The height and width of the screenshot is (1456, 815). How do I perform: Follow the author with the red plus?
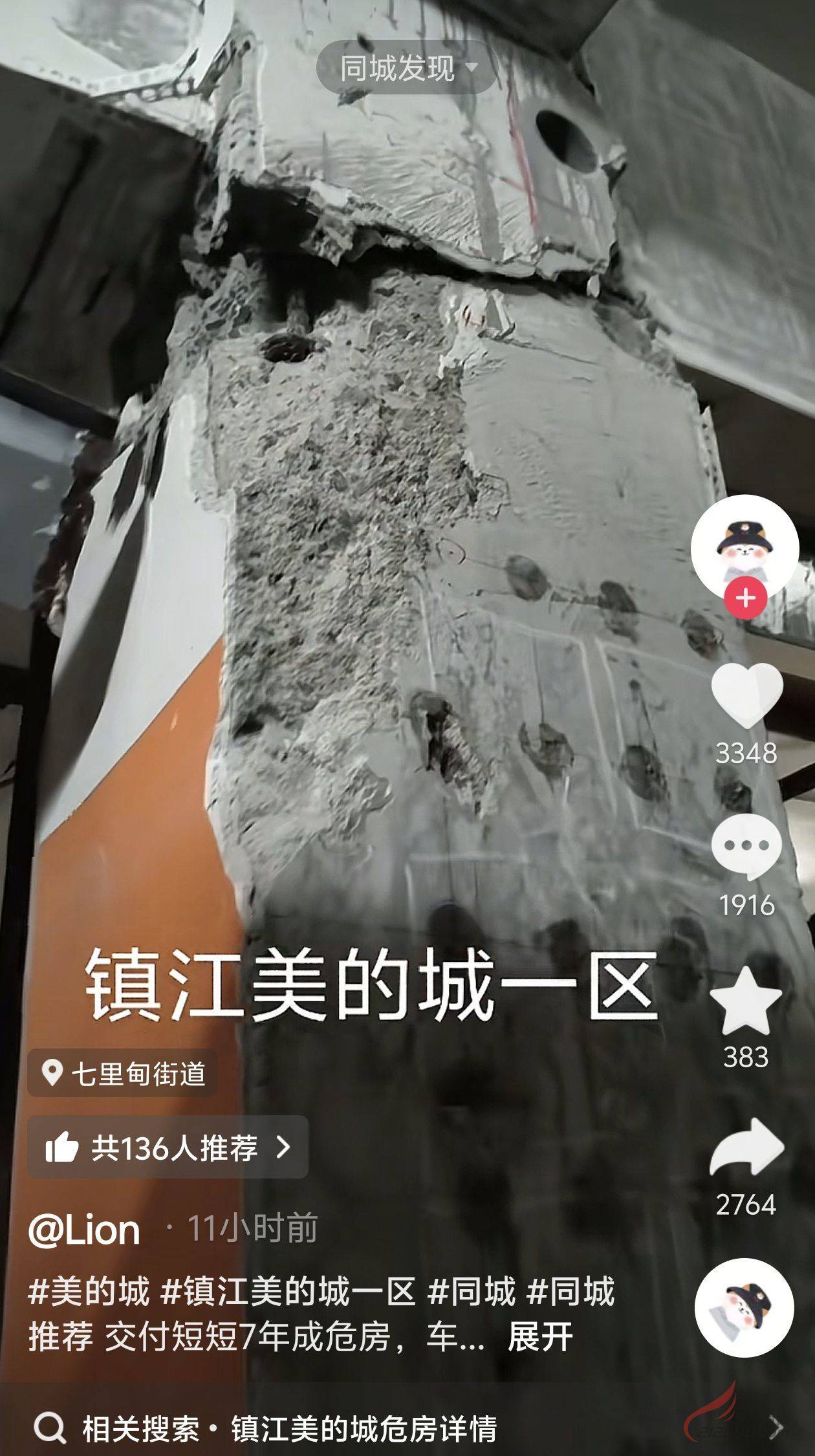pyautogui.click(x=745, y=598)
